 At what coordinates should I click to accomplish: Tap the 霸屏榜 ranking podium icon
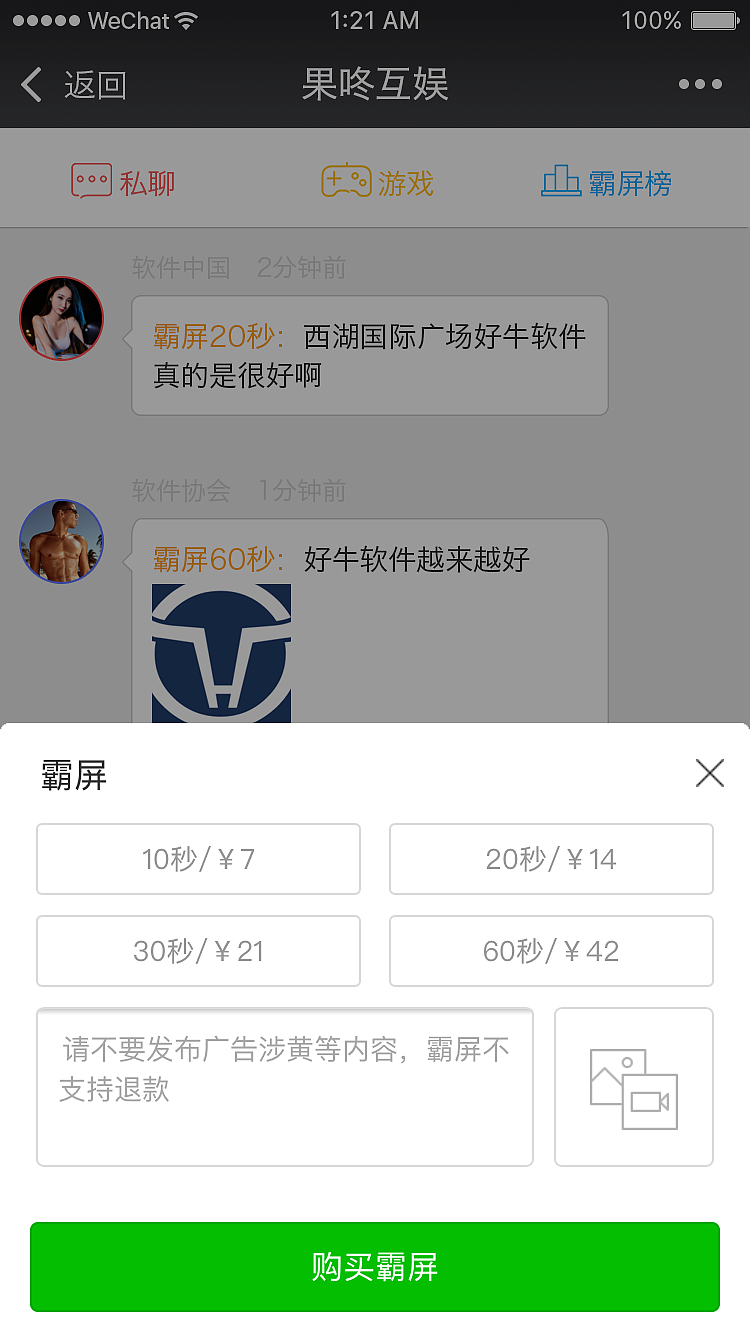pyautogui.click(x=564, y=178)
